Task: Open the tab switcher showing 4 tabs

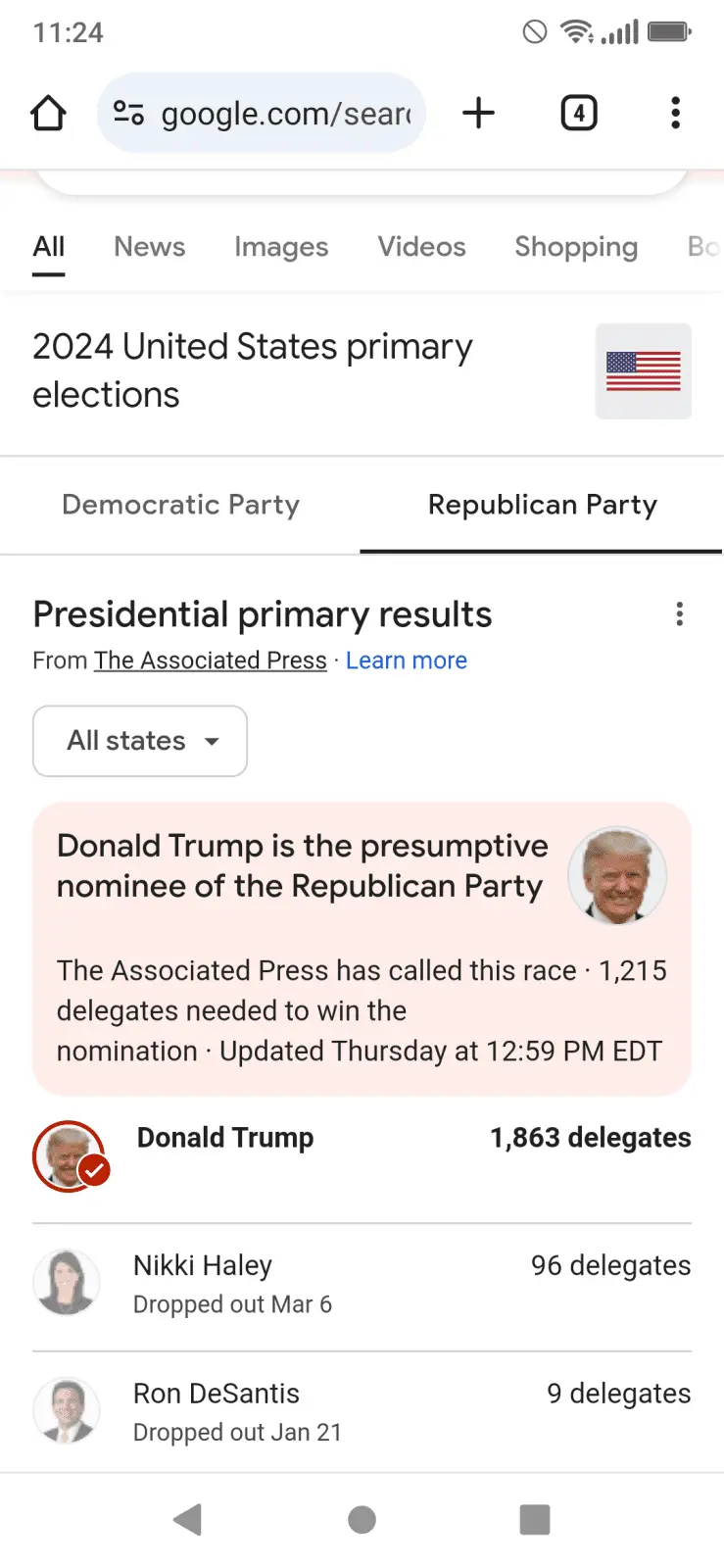Action: (x=578, y=114)
